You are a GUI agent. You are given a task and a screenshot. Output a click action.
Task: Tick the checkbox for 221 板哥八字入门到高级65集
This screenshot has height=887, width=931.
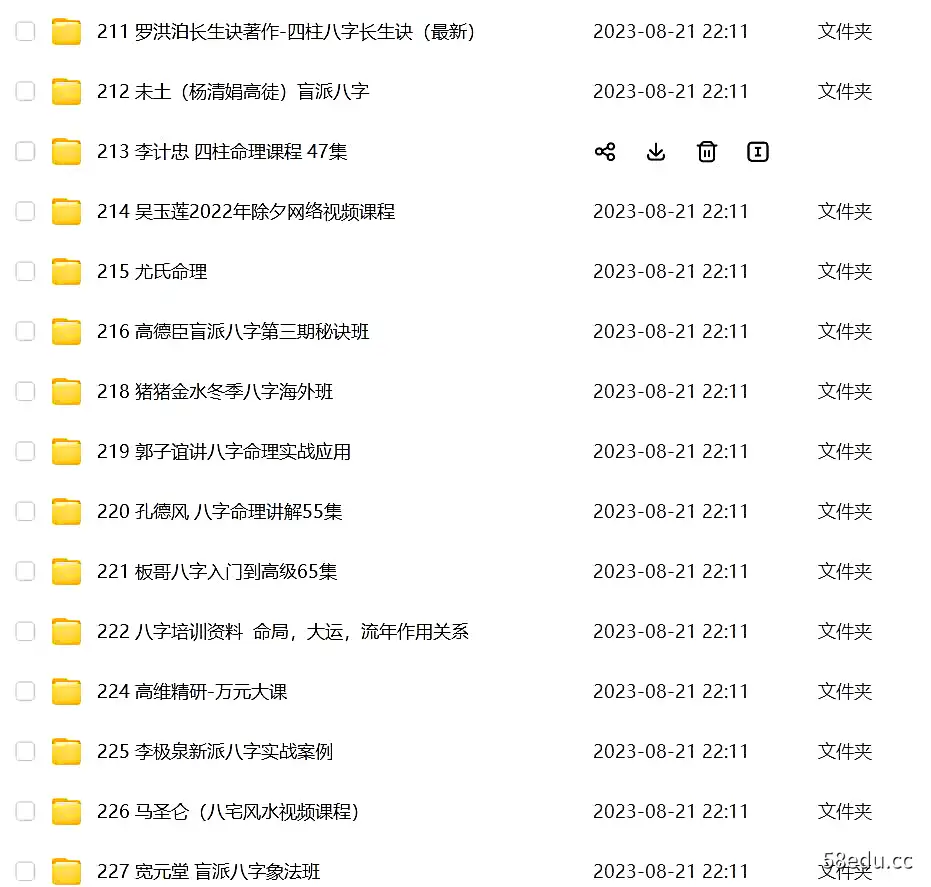point(25,572)
